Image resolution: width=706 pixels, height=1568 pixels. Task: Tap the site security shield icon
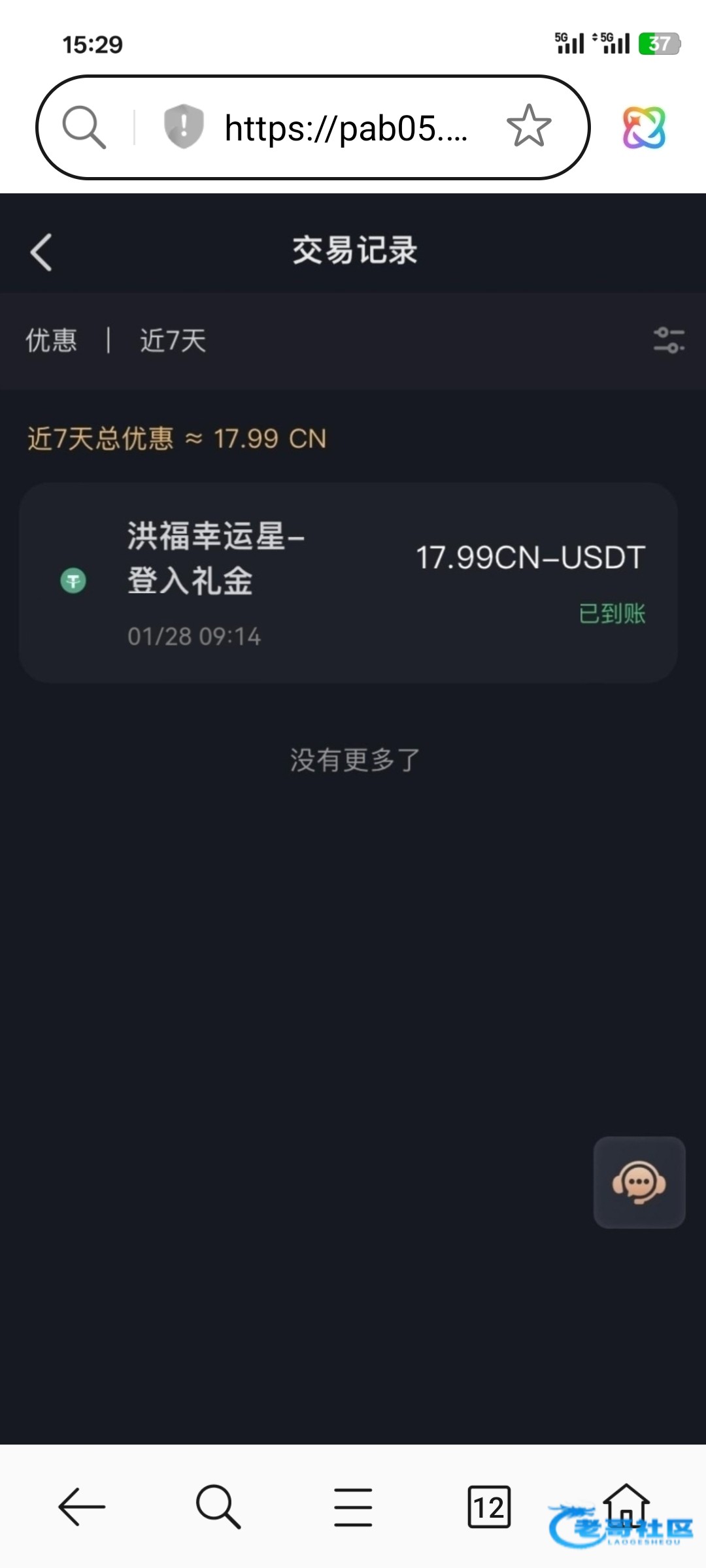184,126
